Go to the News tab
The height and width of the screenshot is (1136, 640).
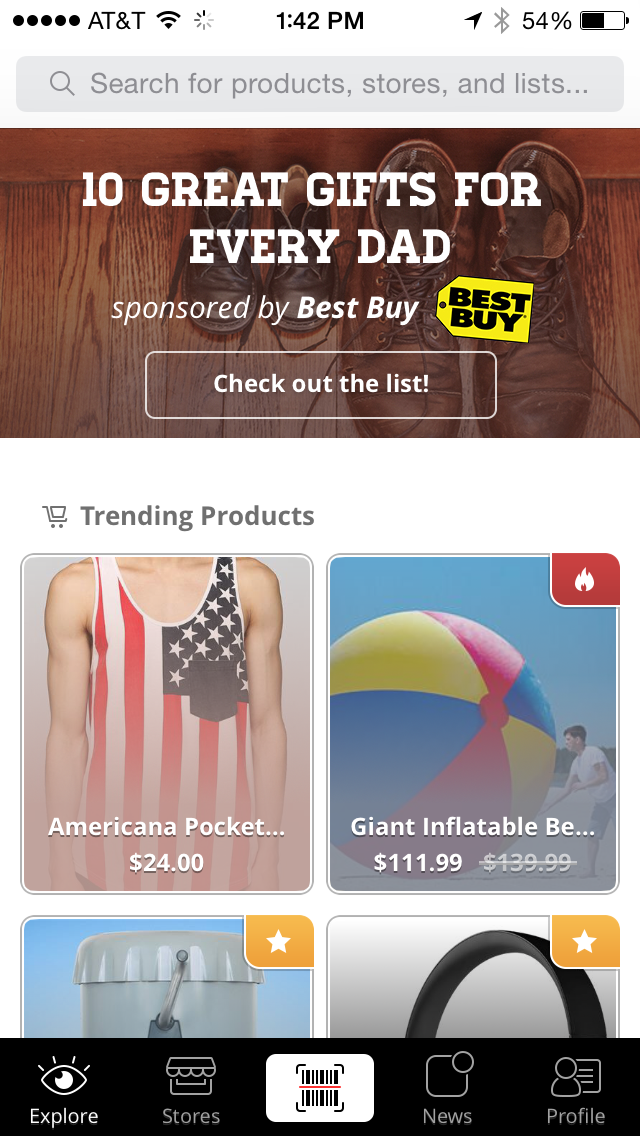point(447,1088)
